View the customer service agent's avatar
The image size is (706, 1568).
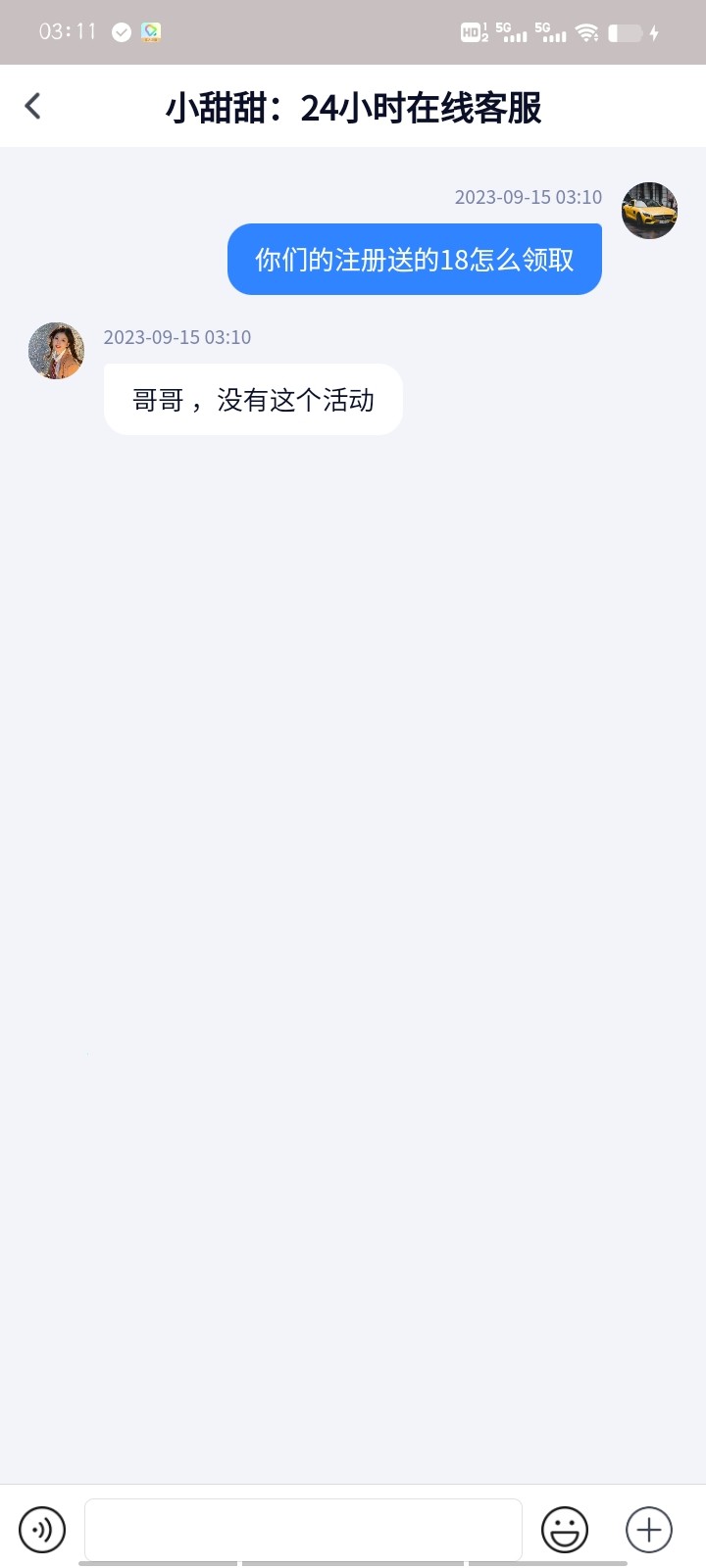tap(56, 351)
